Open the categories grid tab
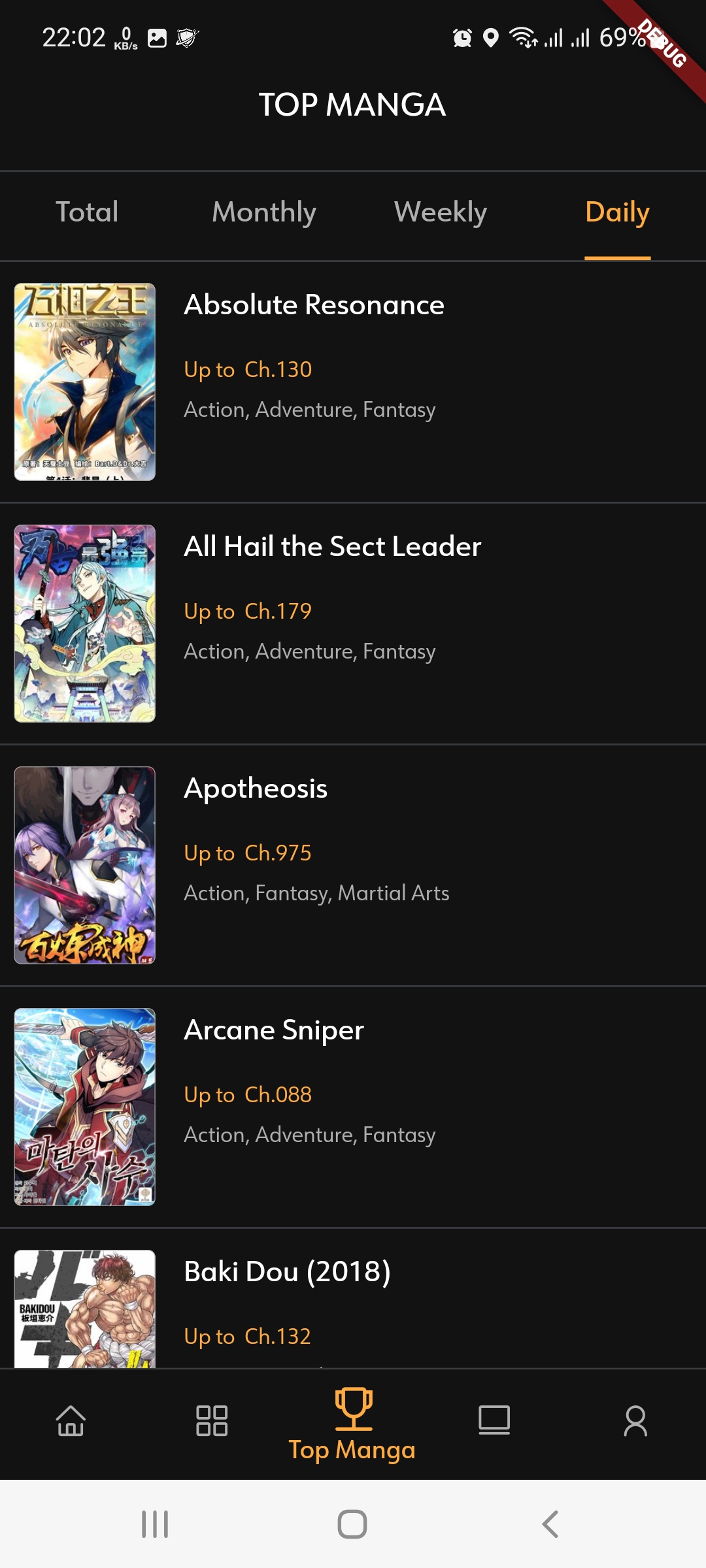The width and height of the screenshot is (706, 1568). 212,1421
